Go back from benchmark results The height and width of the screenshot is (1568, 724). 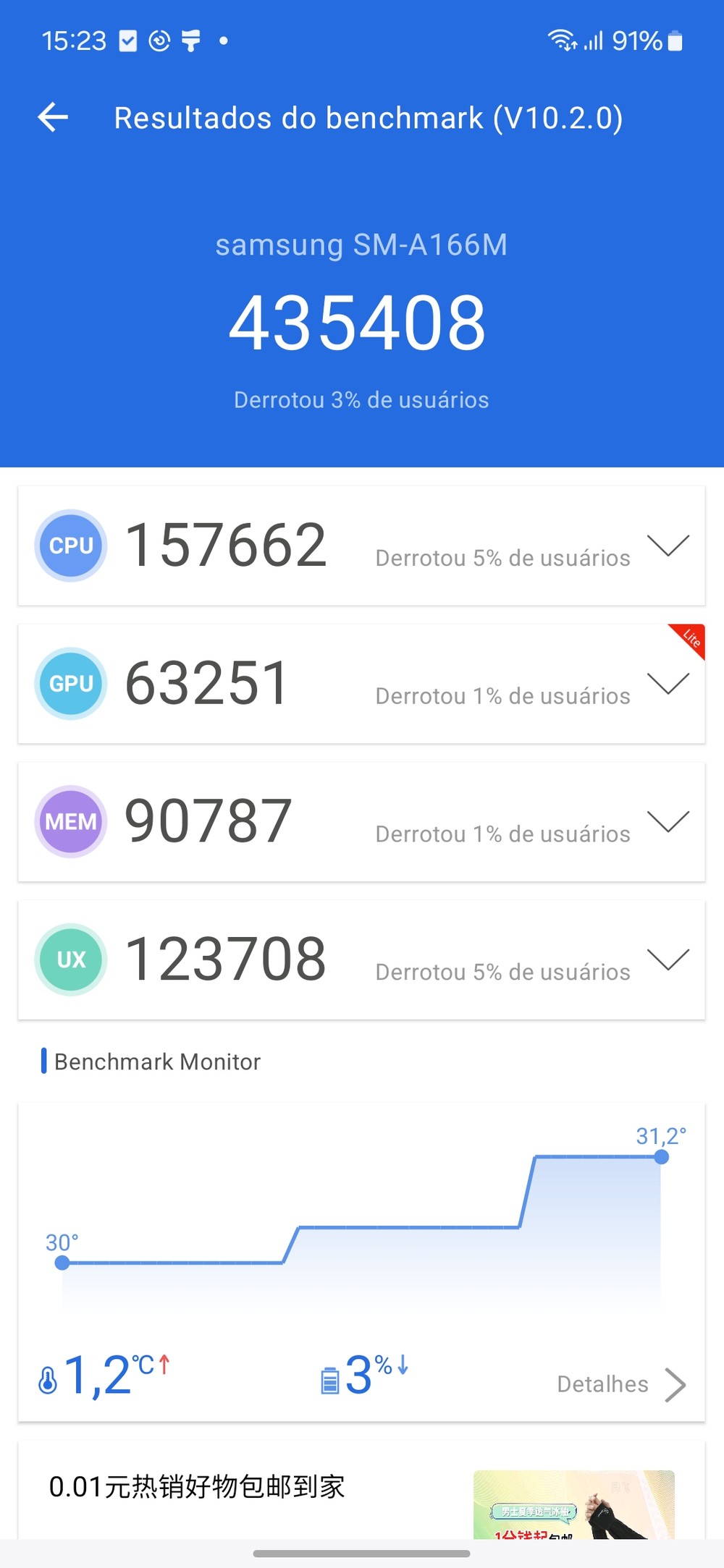(x=53, y=117)
